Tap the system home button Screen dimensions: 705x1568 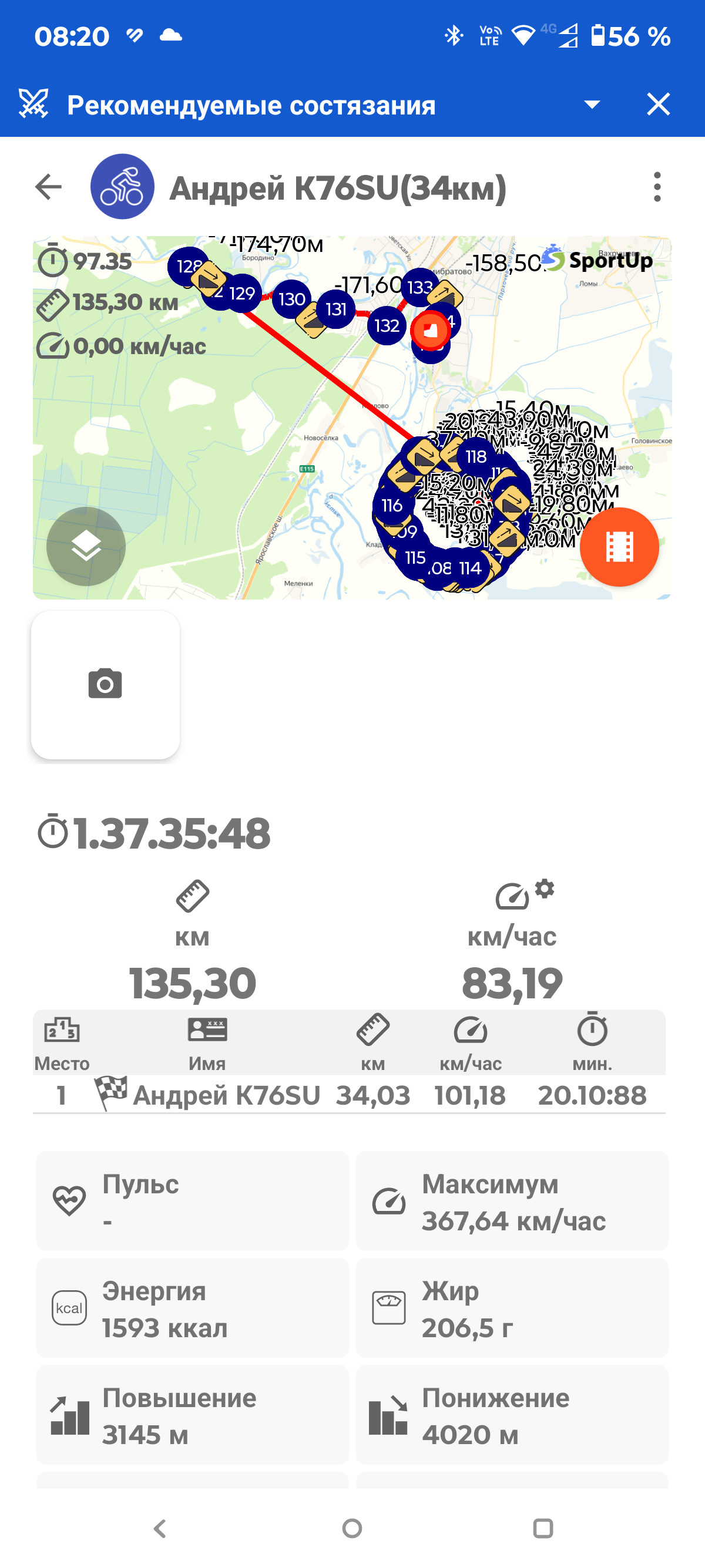pos(352,1529)
